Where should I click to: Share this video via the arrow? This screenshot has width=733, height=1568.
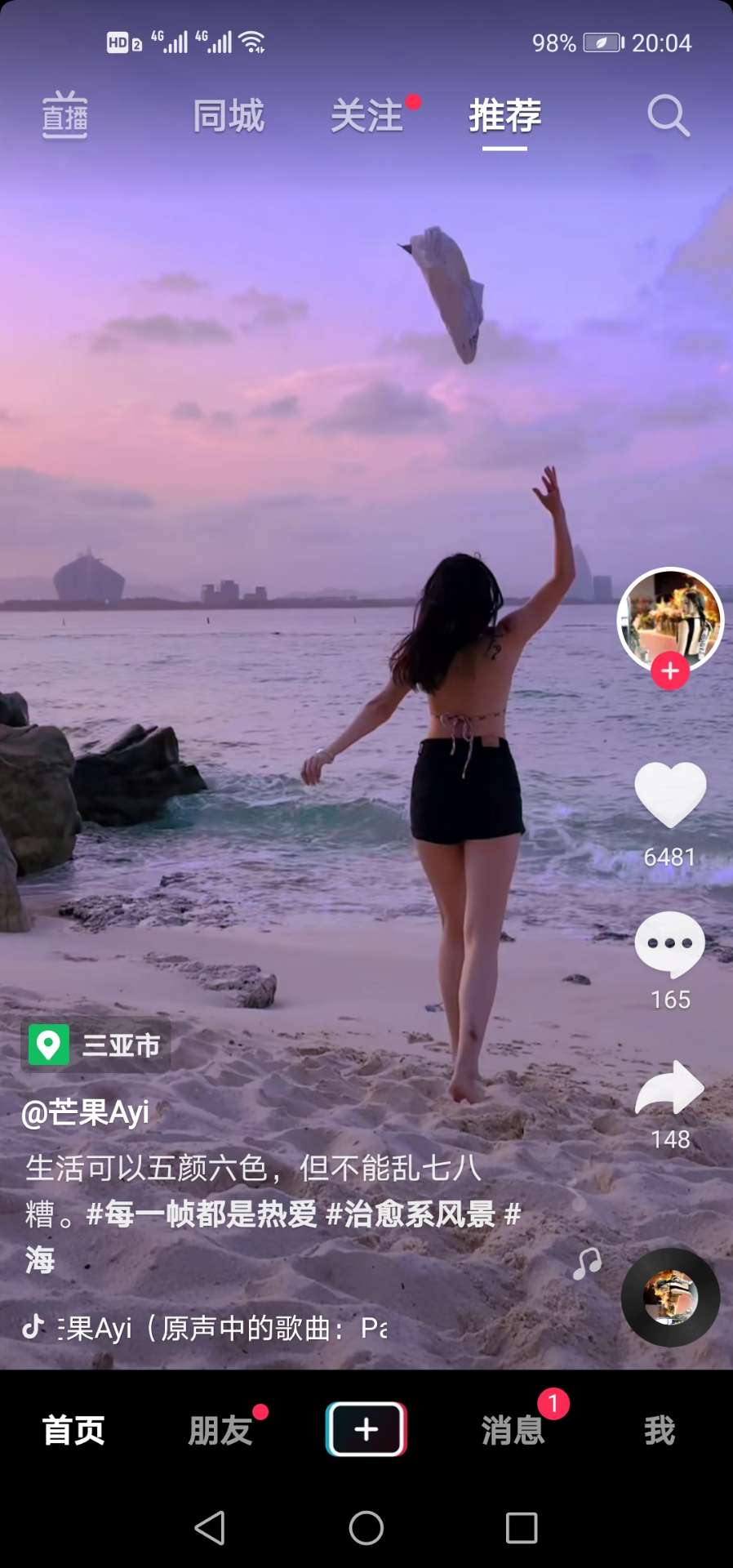pos(670,1089)
